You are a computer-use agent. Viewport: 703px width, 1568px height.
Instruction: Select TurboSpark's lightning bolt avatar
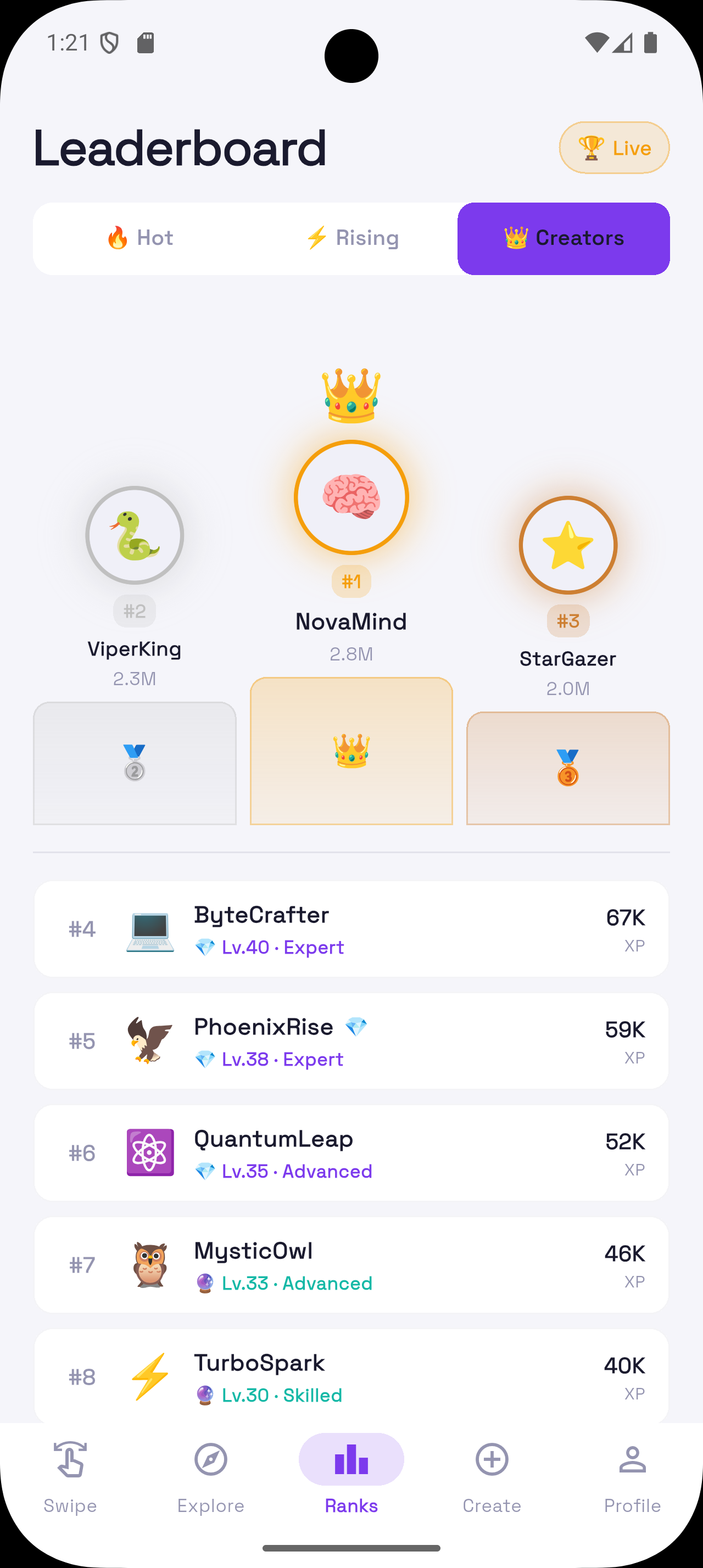150,1377
